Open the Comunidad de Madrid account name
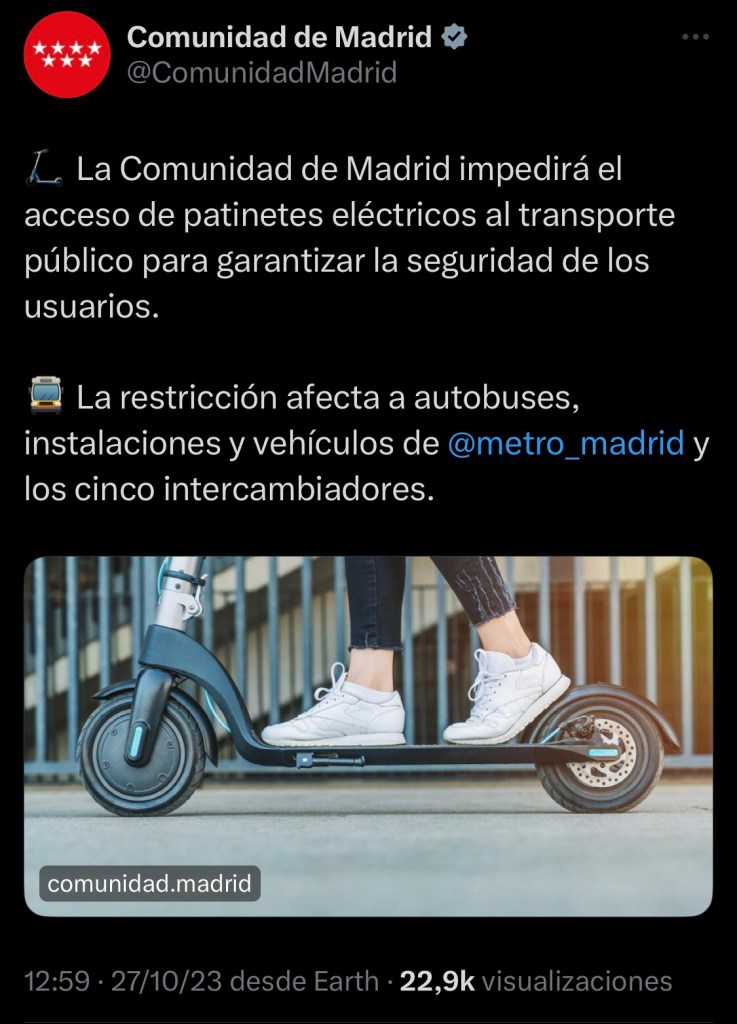 [280, 38]
